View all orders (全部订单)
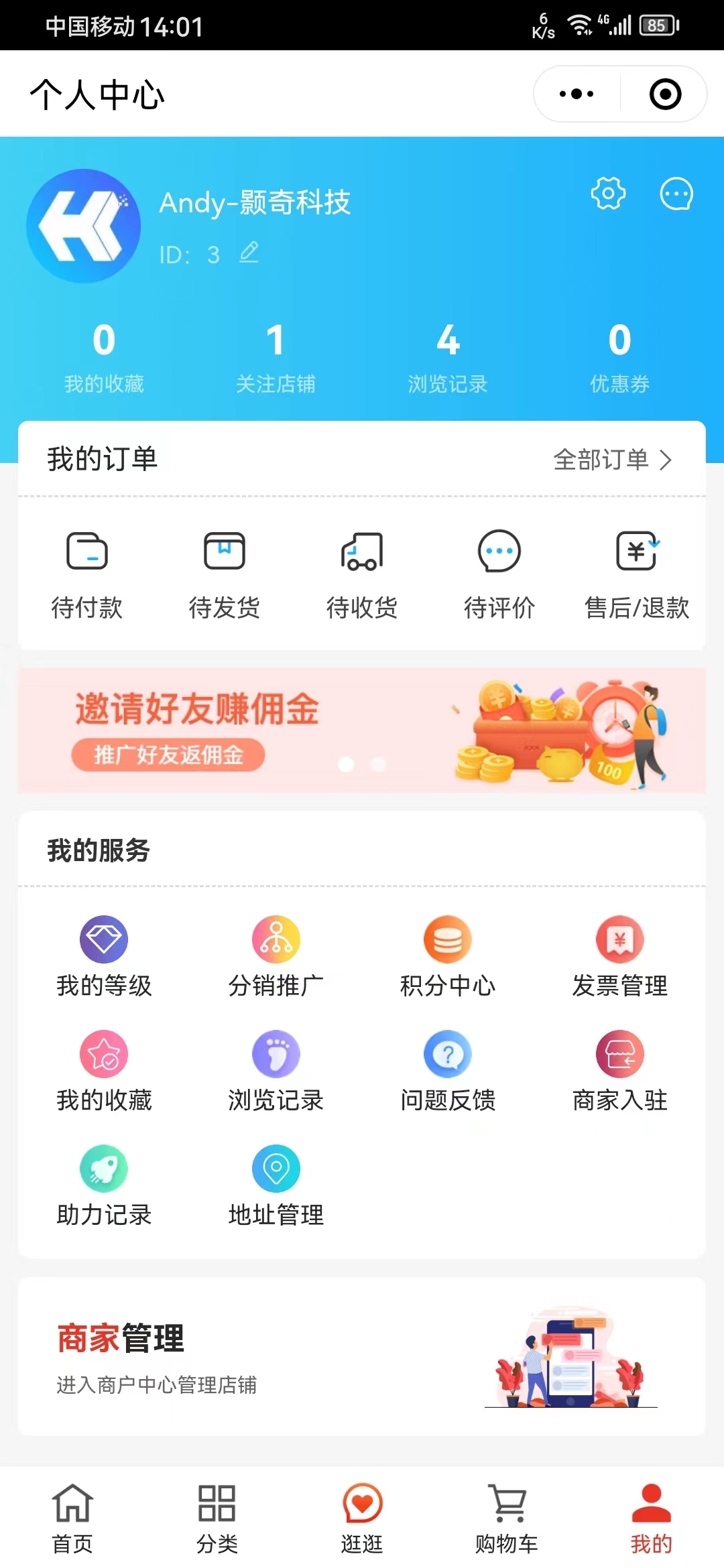The width and height of the screenshot is (724, 1568). coord(611,460)
